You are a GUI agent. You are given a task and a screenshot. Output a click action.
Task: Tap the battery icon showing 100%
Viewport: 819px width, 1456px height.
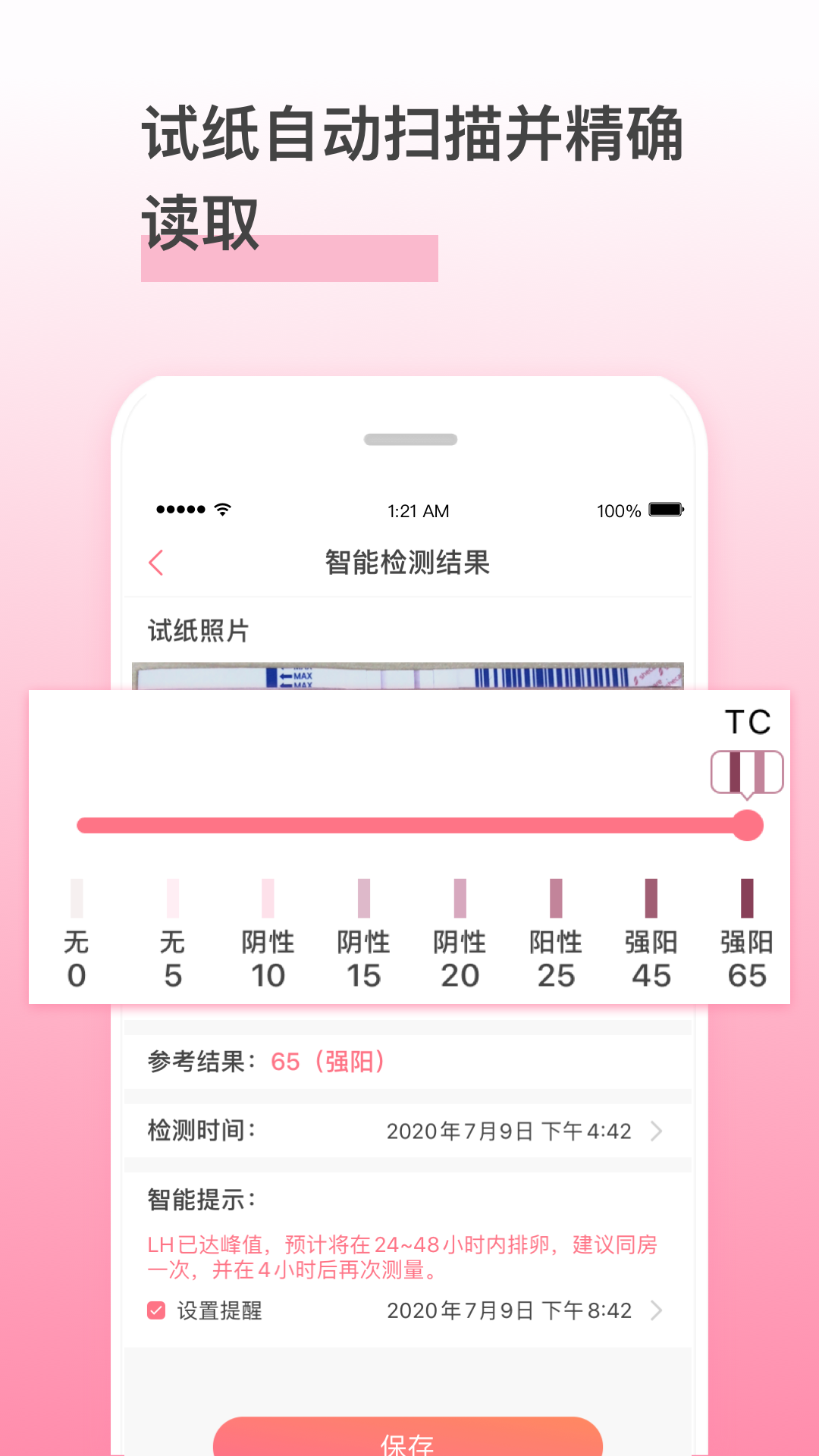pyautogui.click(x=667, y=510)
